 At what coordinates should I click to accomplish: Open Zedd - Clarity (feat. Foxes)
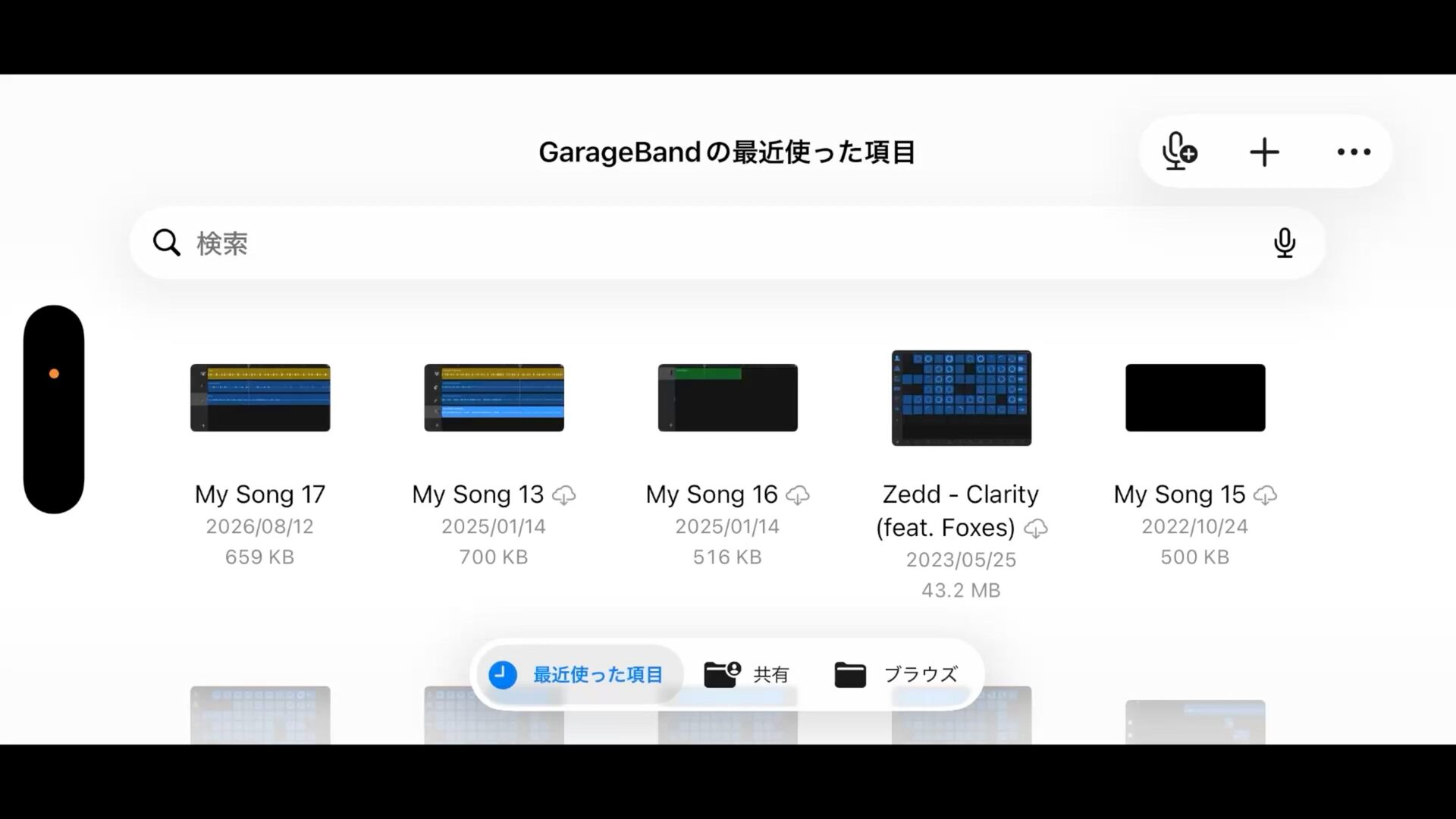(961, 397)
